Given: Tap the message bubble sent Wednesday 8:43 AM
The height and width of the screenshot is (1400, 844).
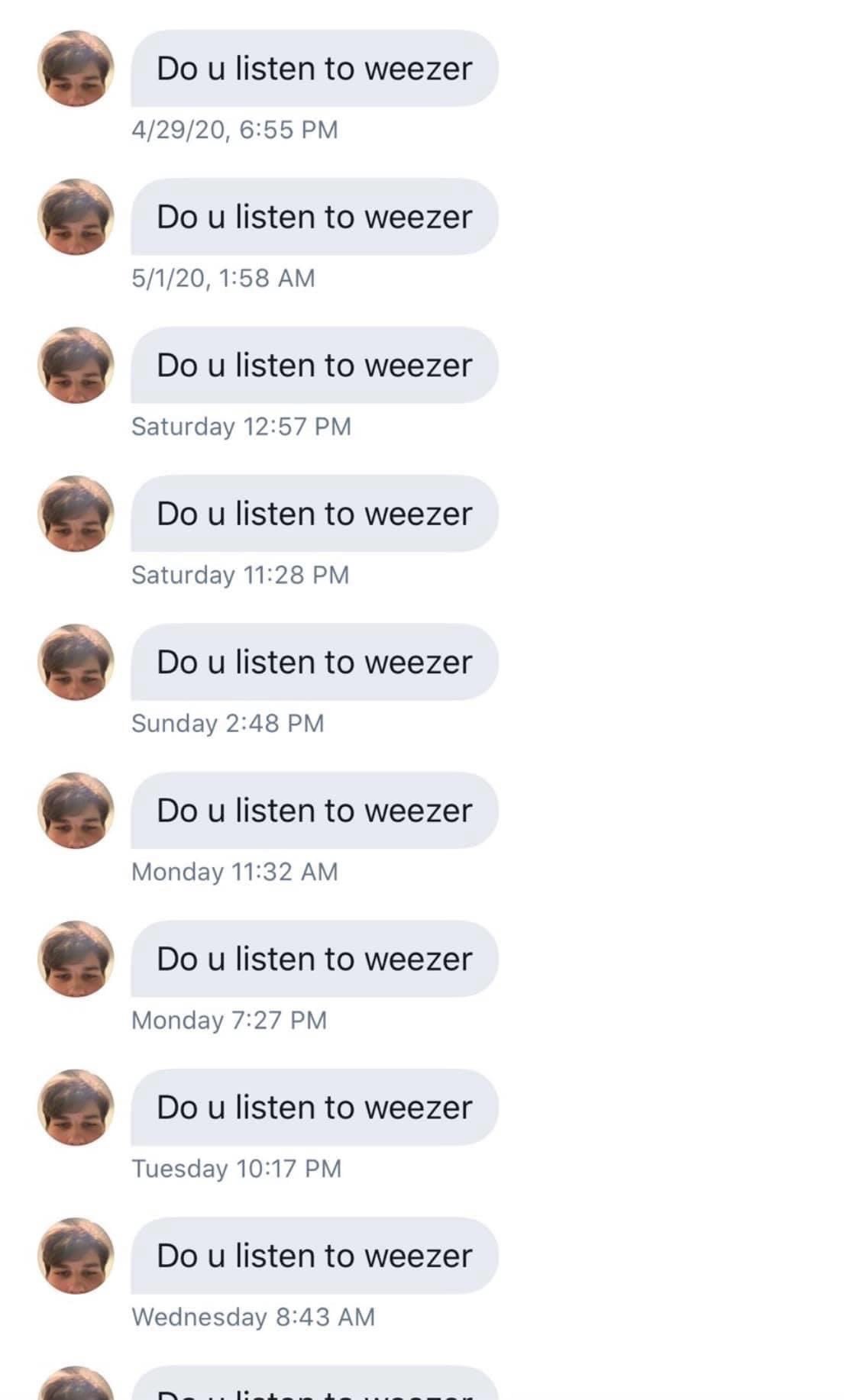Looking at the screenshot, I should (x=315, y=1256).
